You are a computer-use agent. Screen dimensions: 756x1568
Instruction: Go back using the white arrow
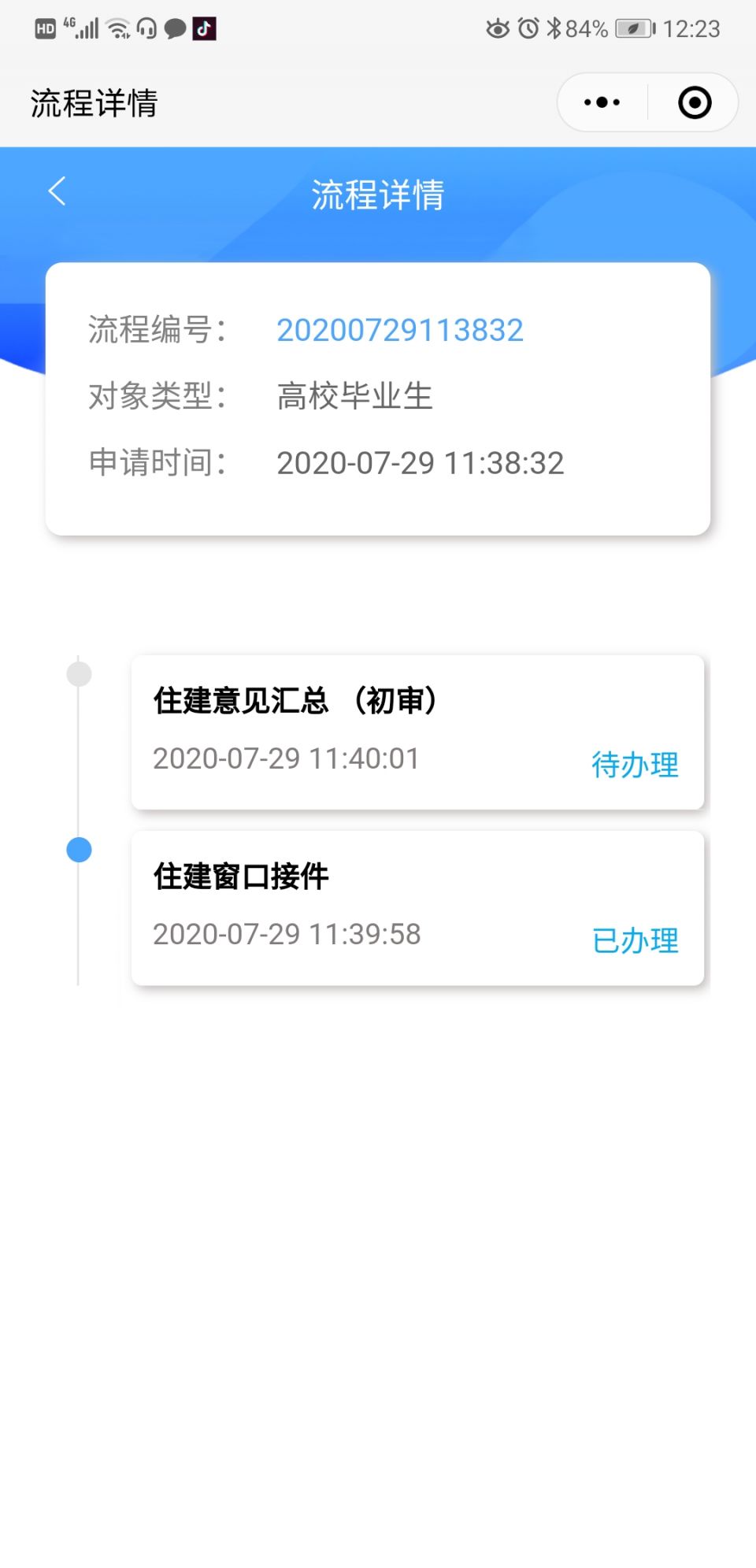[57, 191]
